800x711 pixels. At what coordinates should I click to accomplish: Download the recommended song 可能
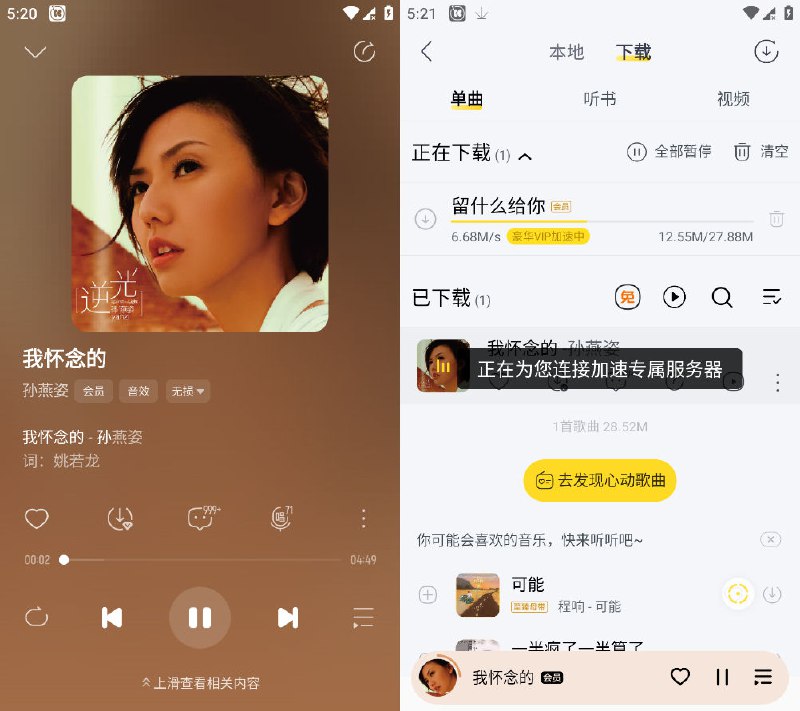point(772,594)
